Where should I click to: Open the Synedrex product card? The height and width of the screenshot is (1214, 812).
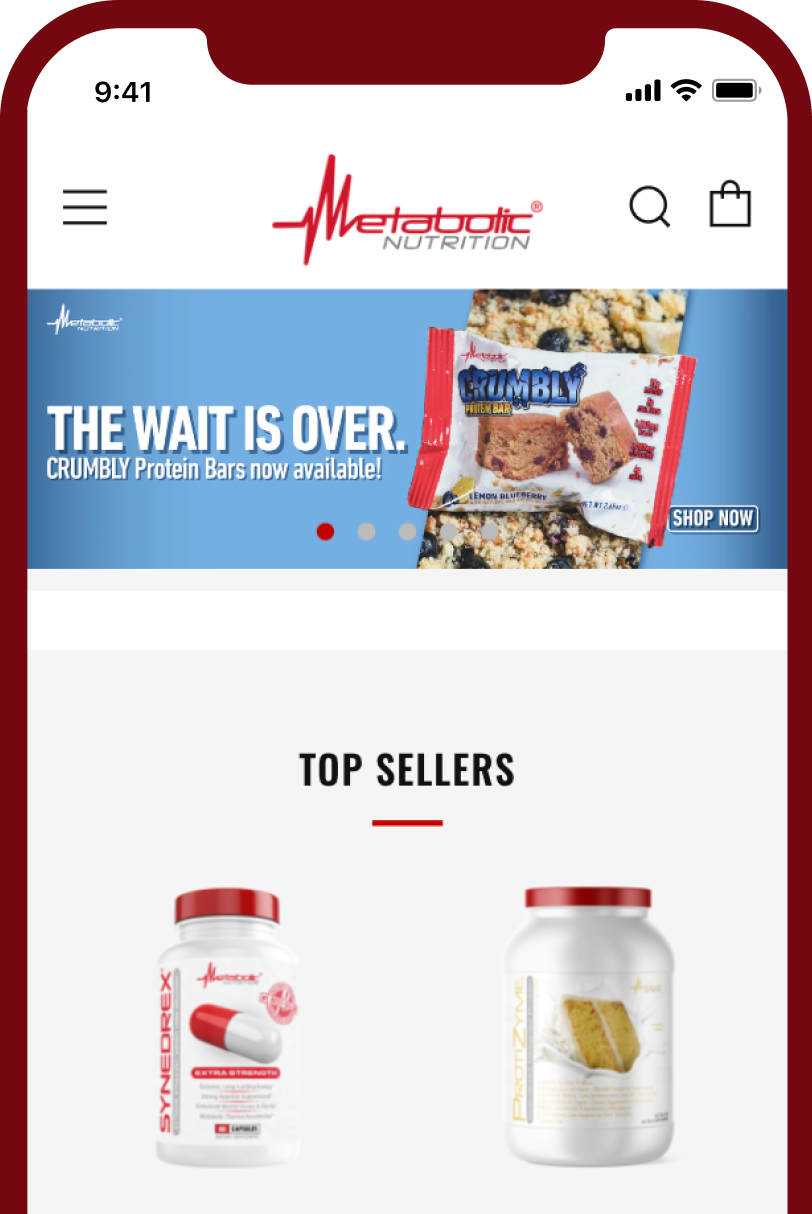[x=228, y=1028]
